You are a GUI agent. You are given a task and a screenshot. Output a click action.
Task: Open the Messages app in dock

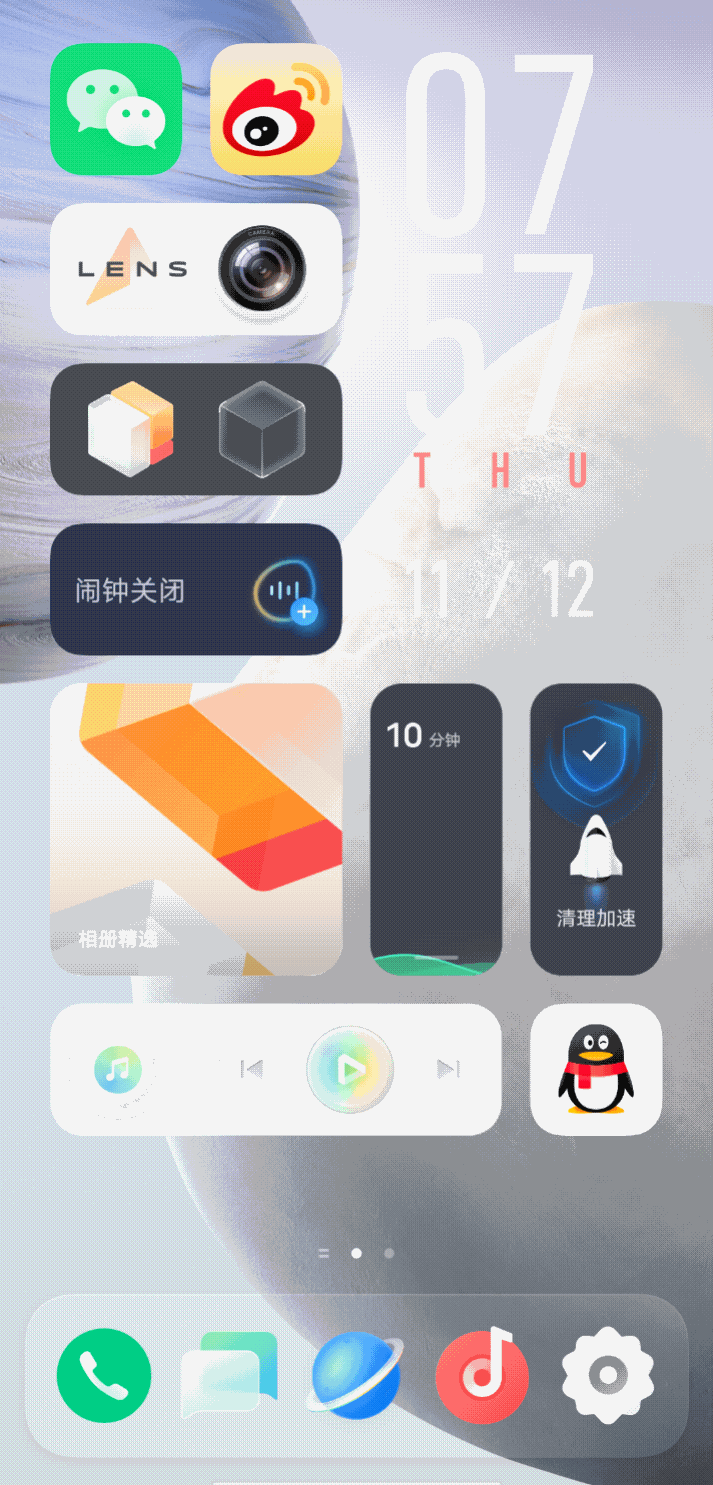tap(230, 1376)
